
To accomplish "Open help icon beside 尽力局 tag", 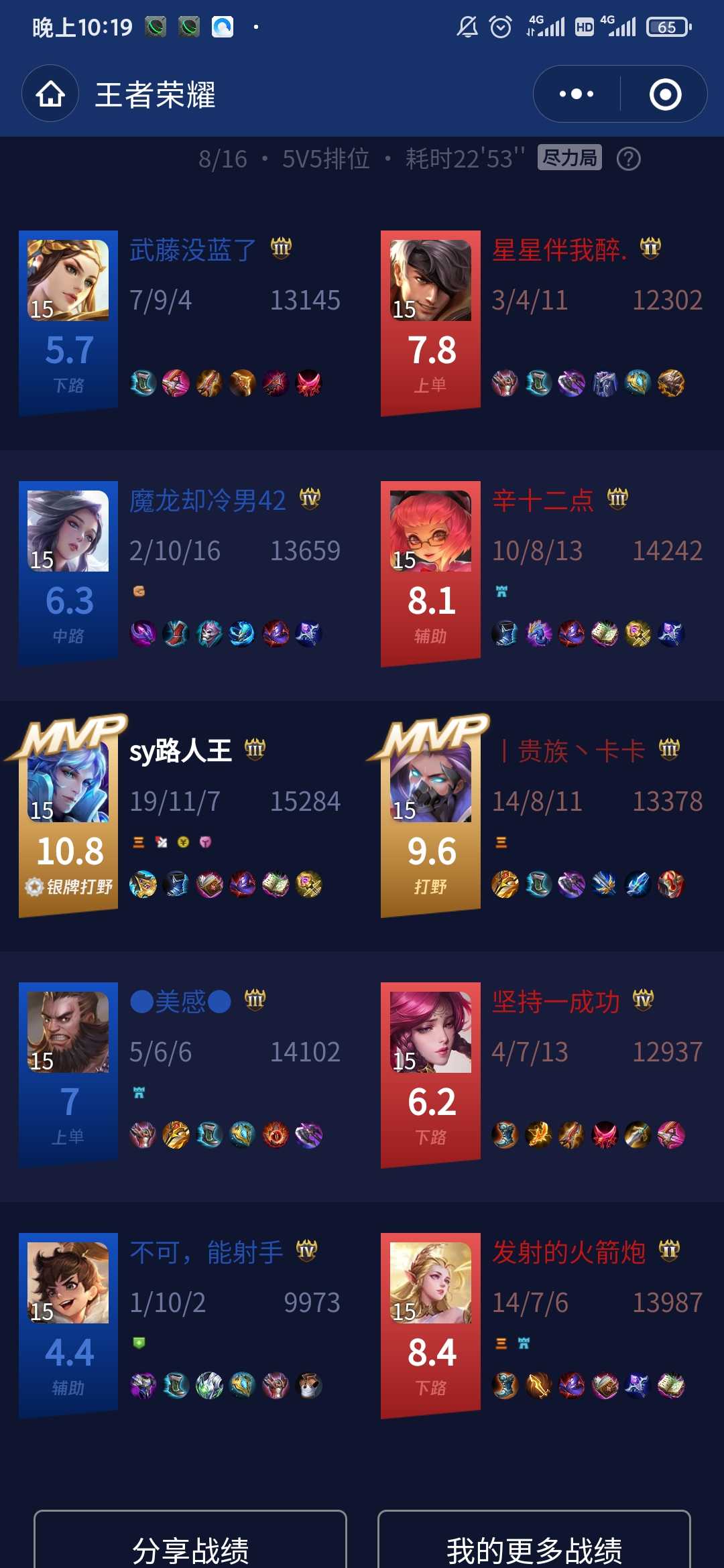I will [x=628, y=159].
